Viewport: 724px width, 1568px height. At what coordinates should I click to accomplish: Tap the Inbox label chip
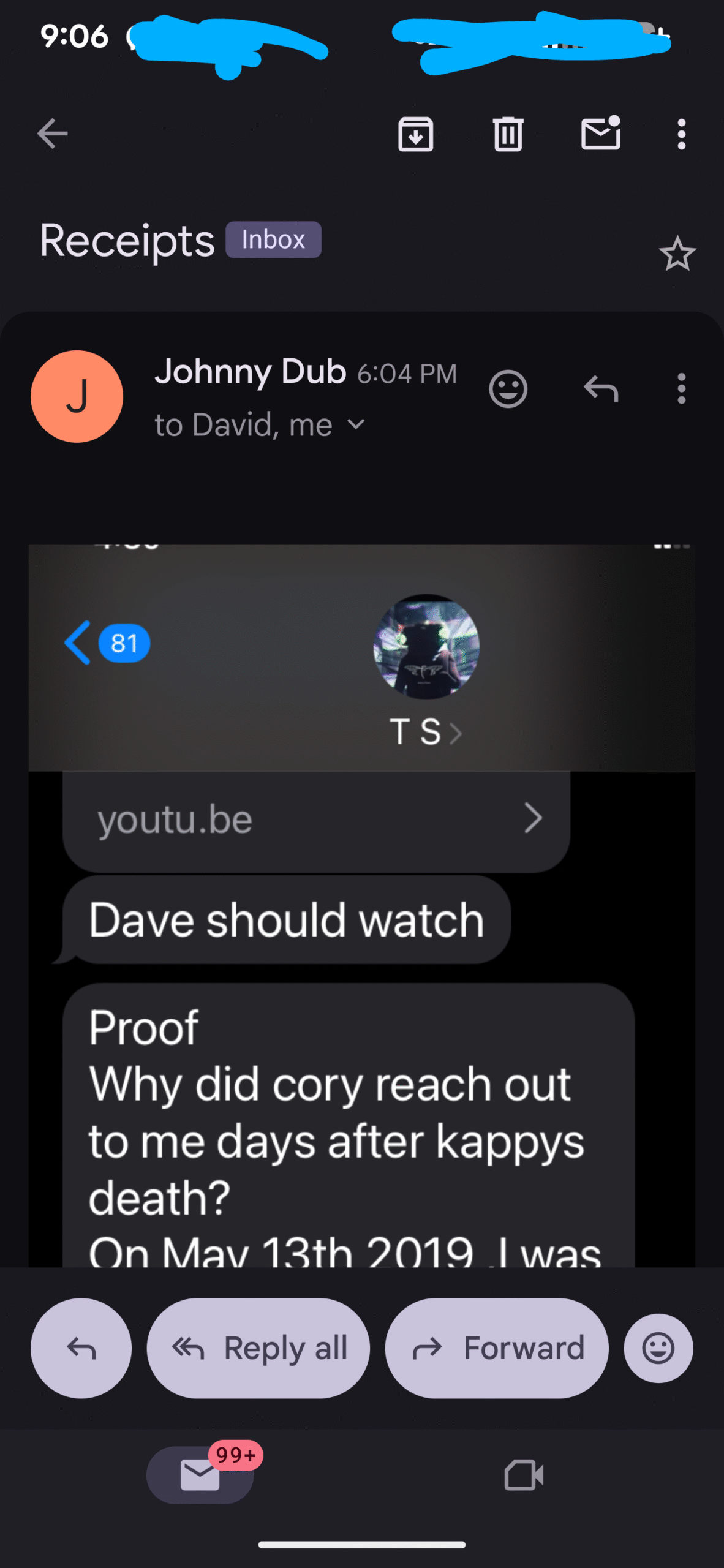click(x=273, y=239)
